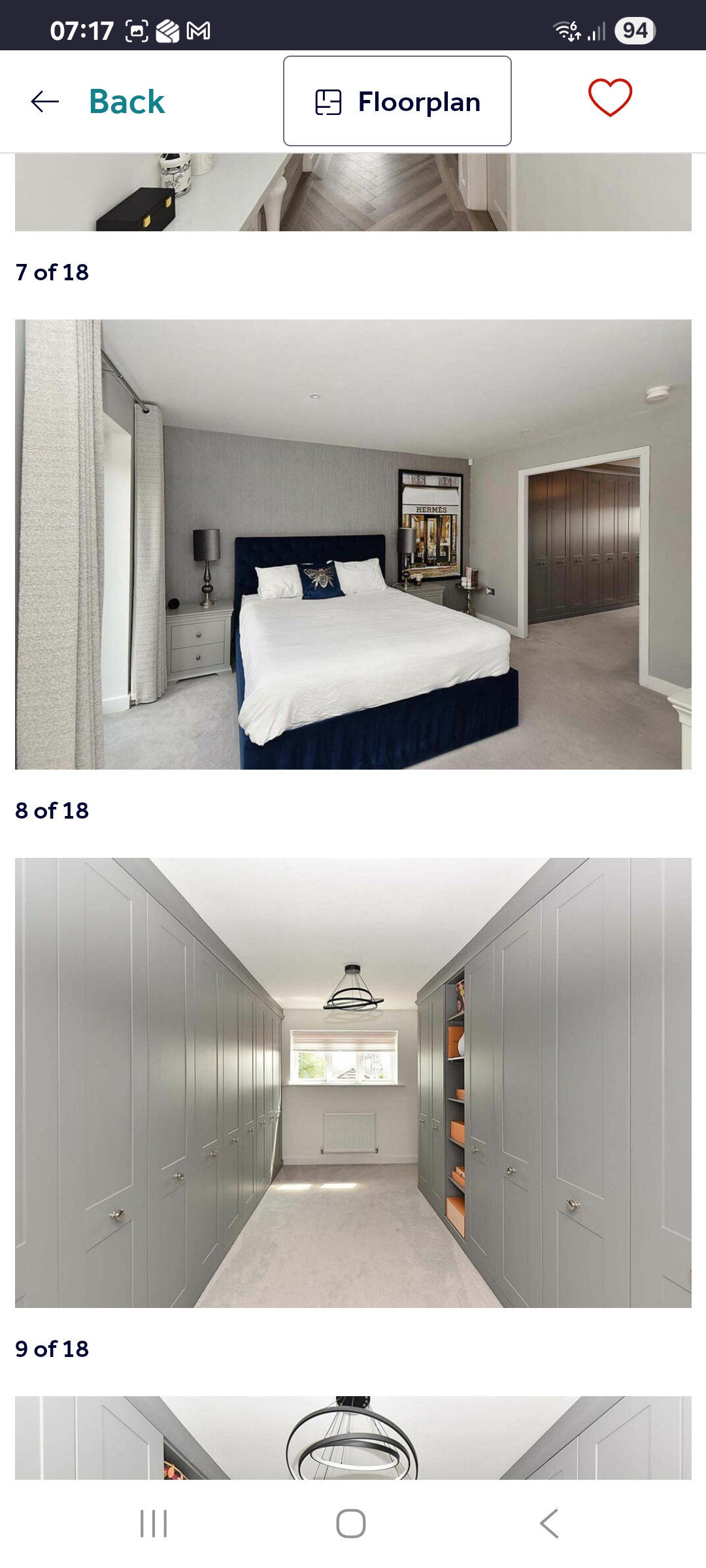Open wardrobe photo 9 of 18
The image size is (706, 1568).
353,1082
